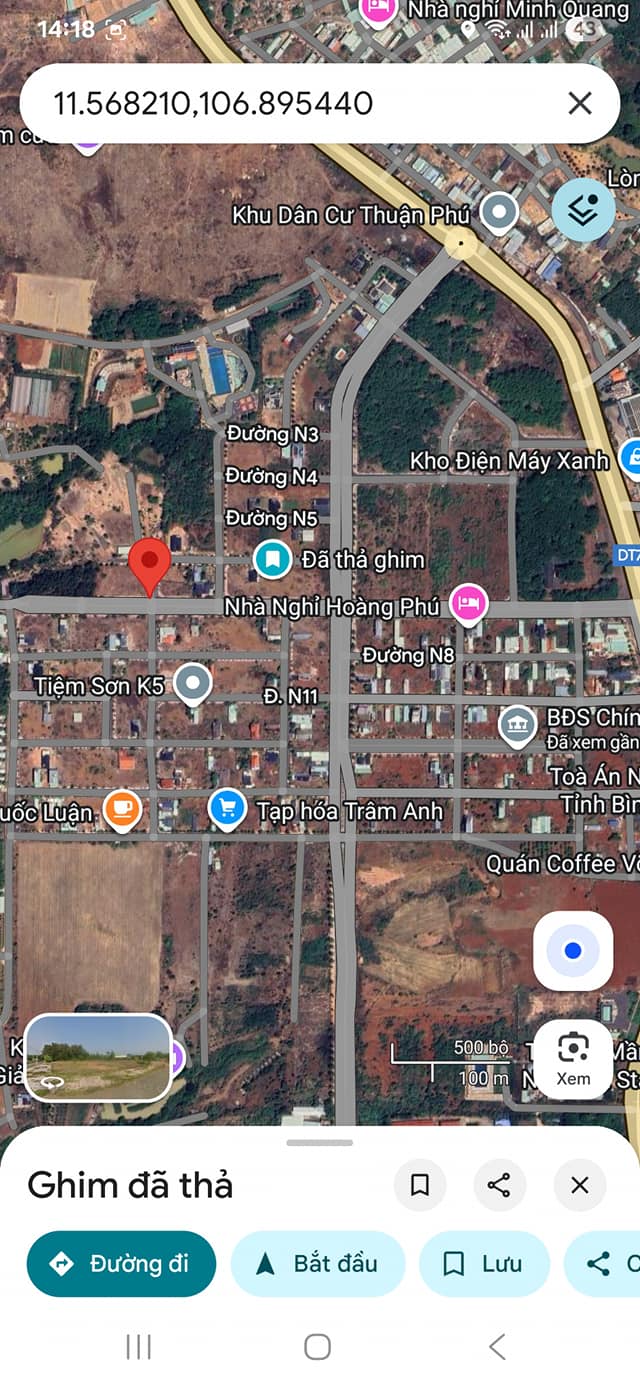Select Tạp hóa Trâm Anh marker
The image size is (640, 1386).
point(228,808)
